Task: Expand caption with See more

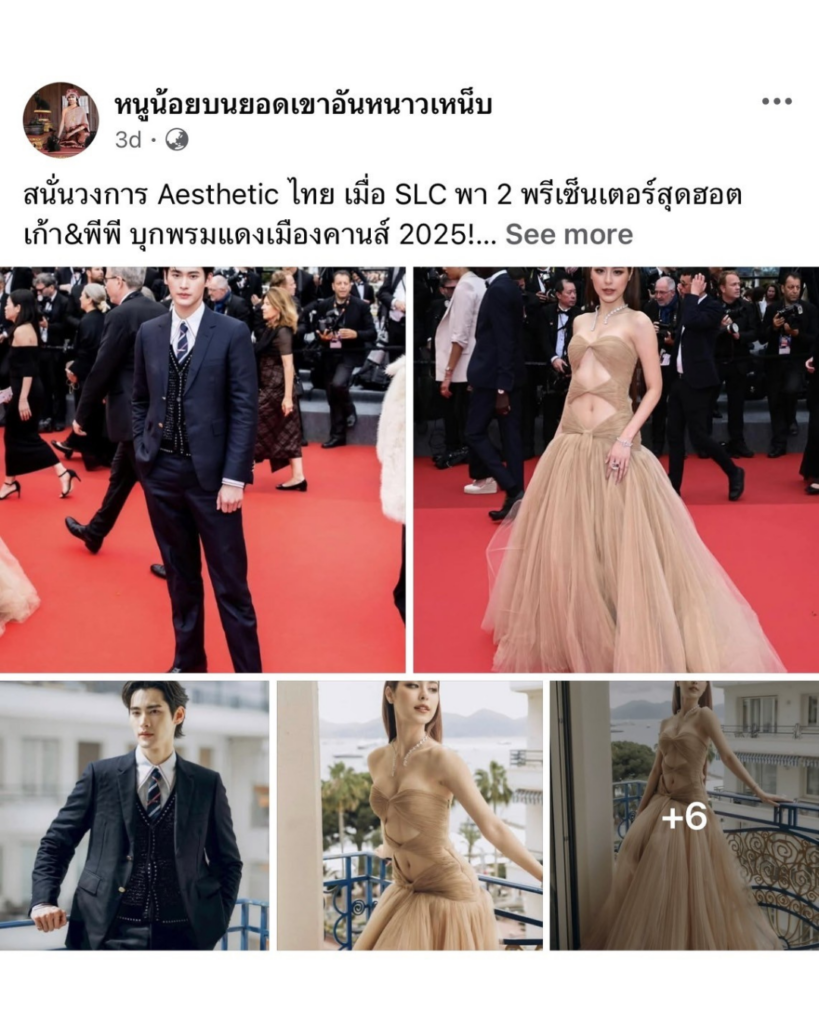Action: [x=568, y=235]
